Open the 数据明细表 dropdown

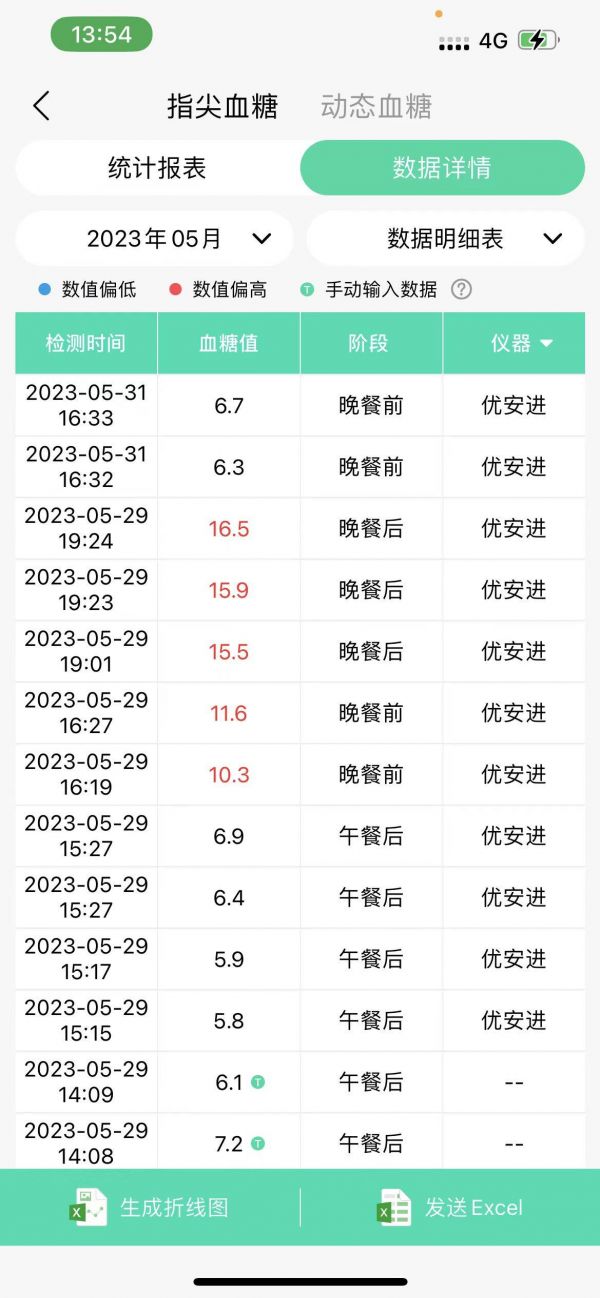click(445, 239)
